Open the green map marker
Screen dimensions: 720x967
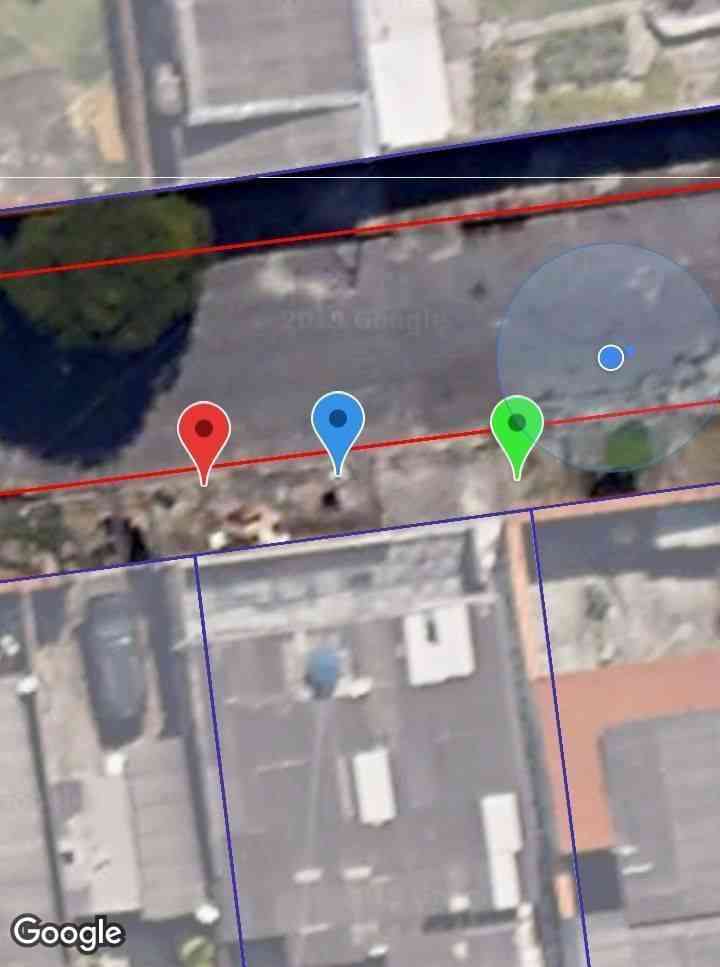point(517,430)
